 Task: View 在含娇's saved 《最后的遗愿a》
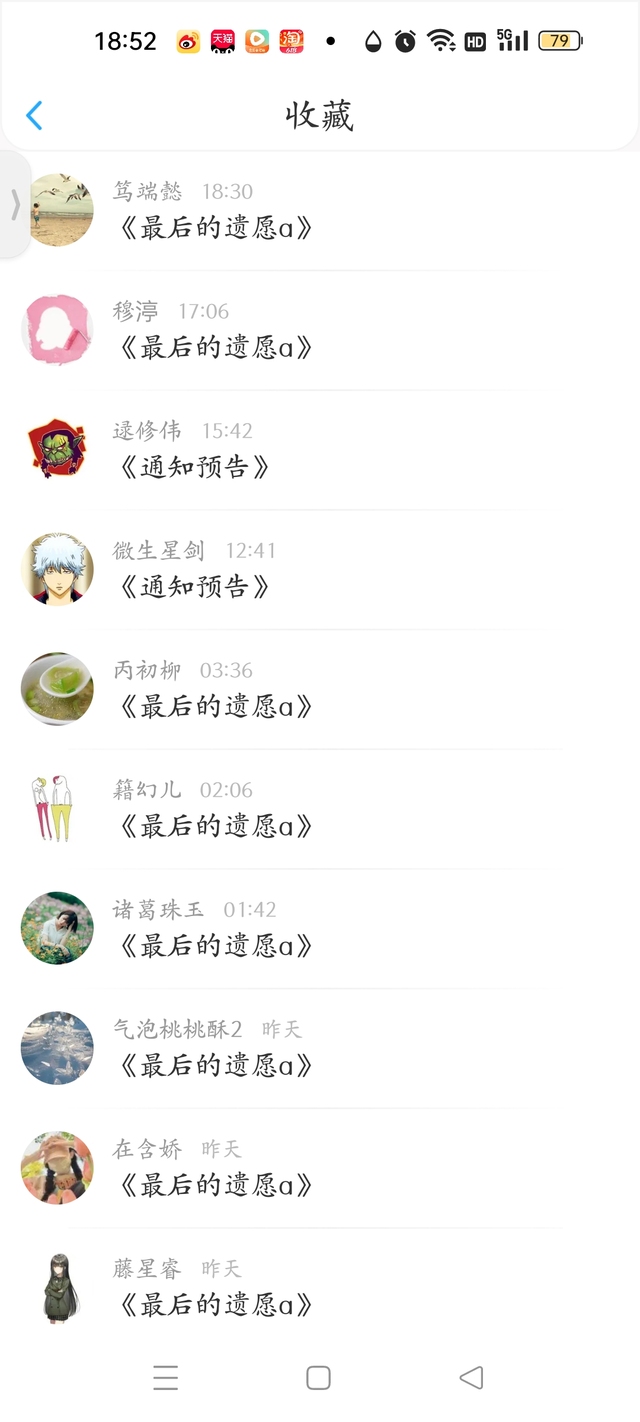pos(216,1185)
